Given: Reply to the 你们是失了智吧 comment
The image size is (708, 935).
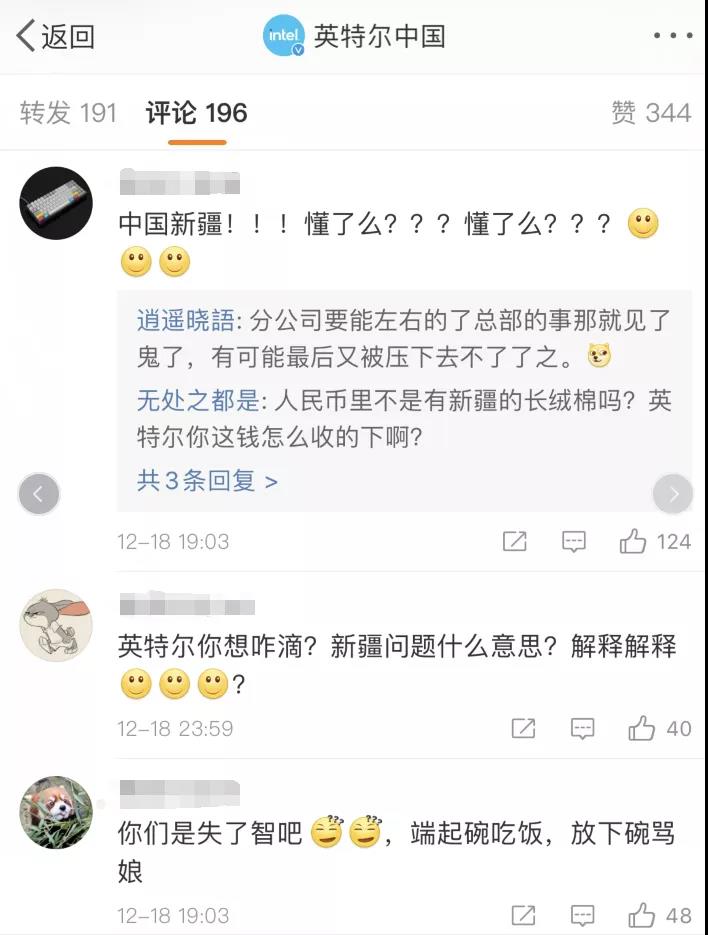Looking at the screenshot, I should pyautogui.click(x=582, y=914).
